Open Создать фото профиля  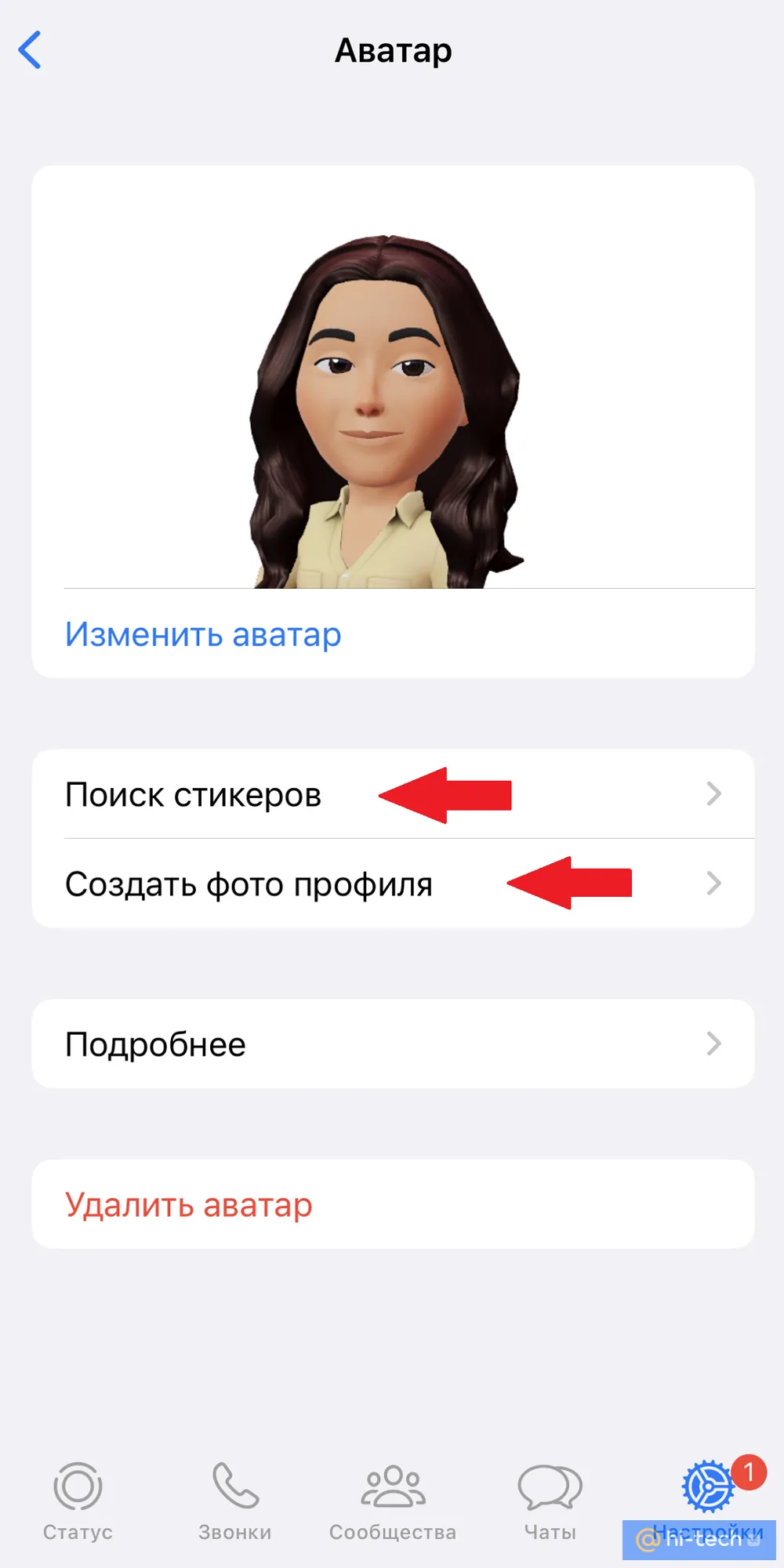click(393, 884)
